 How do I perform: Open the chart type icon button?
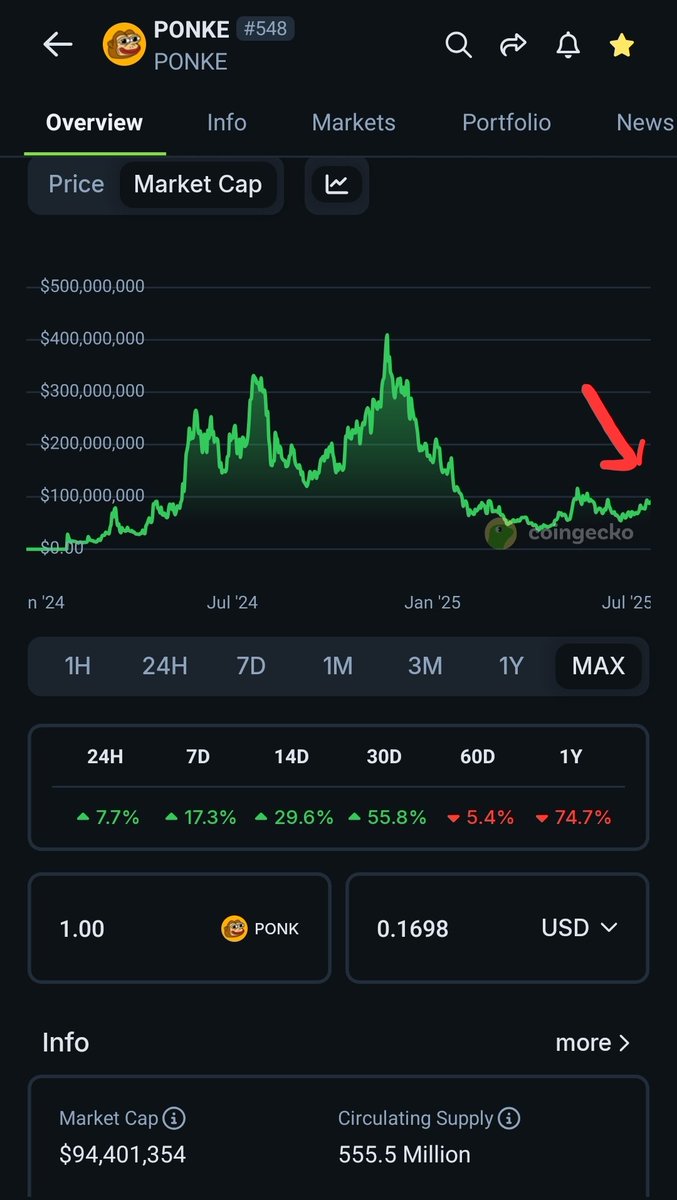coord(337,184)
